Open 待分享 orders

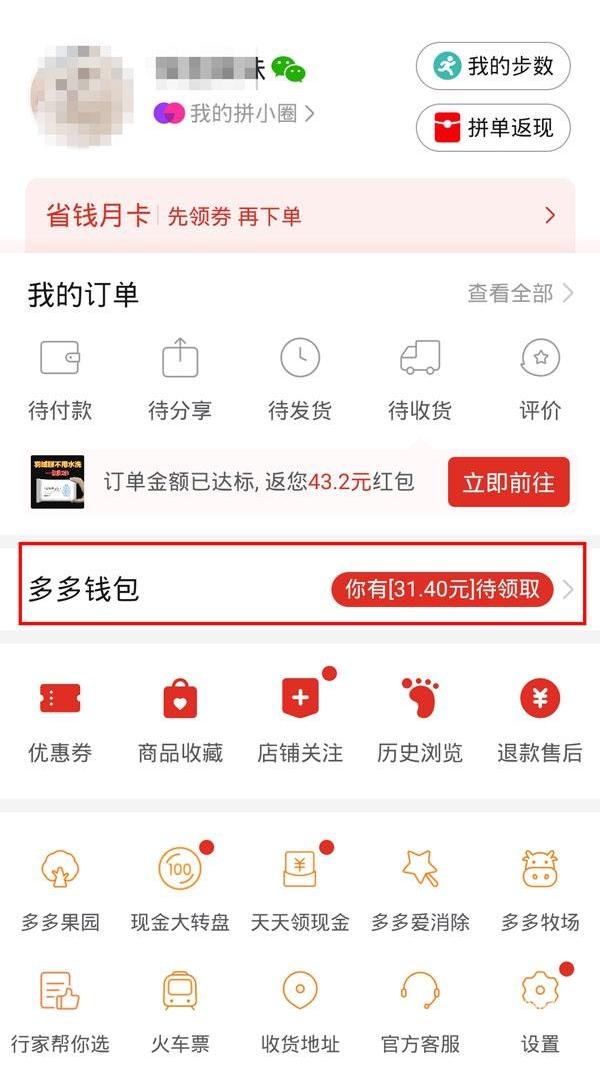[x=180, y=379]
